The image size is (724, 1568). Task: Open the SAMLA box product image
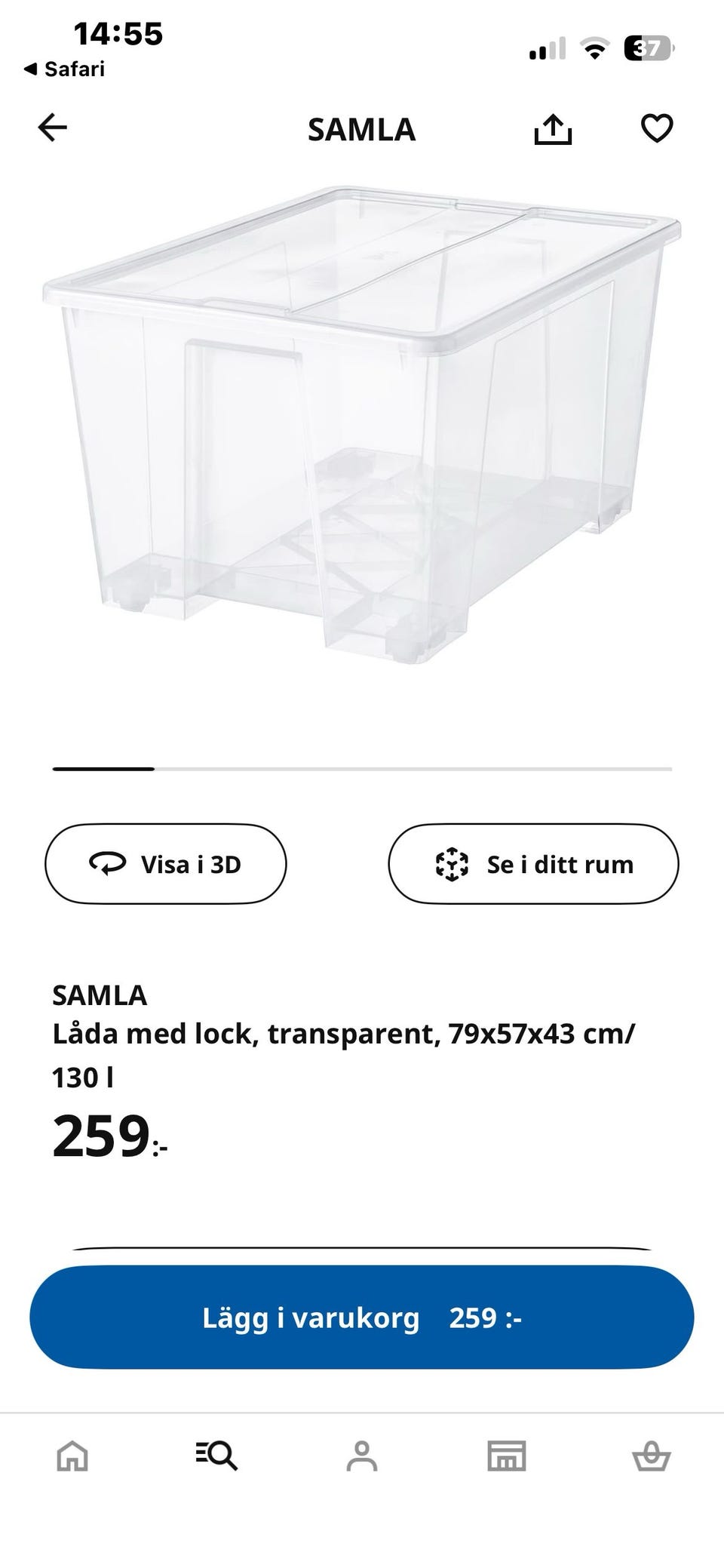point(362,425)
